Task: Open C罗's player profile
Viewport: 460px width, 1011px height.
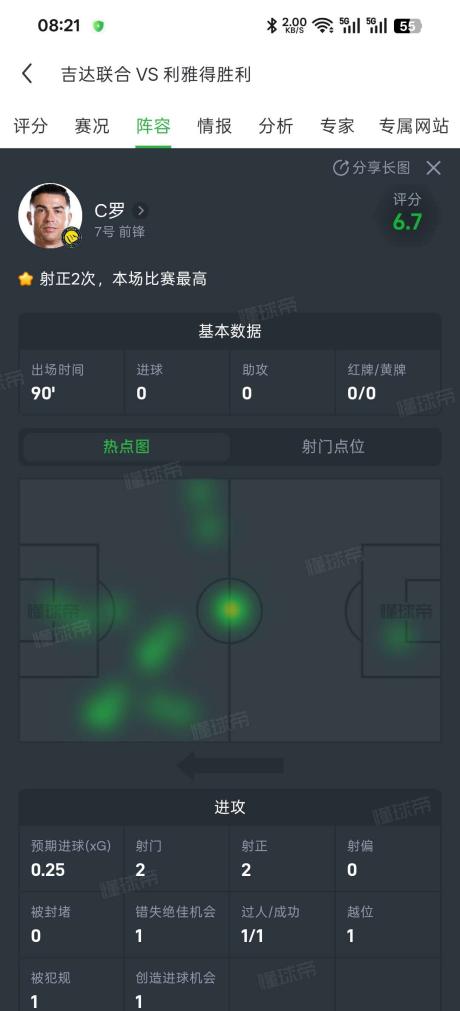Action: click(121, 211)
